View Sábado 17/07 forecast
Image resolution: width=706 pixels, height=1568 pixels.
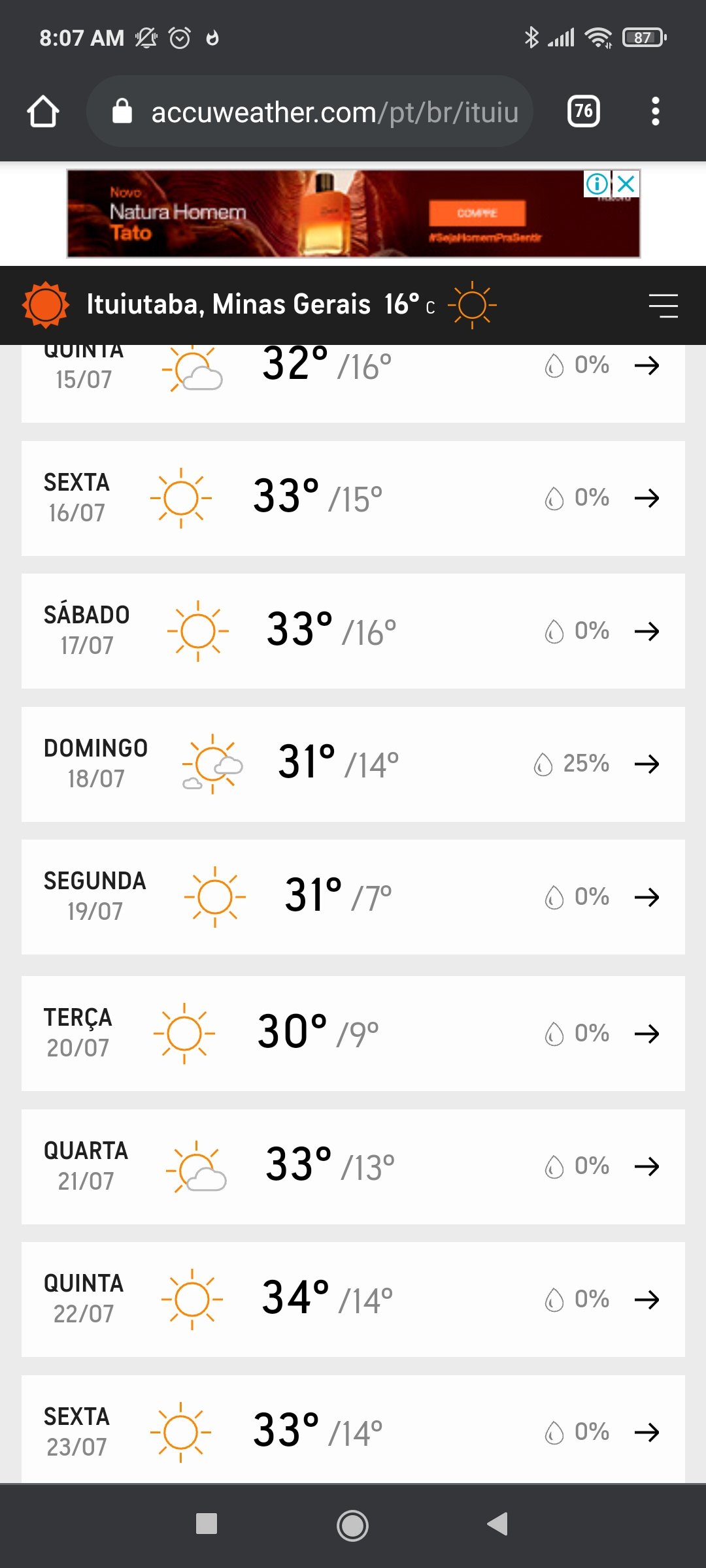(x=353, y=631)
